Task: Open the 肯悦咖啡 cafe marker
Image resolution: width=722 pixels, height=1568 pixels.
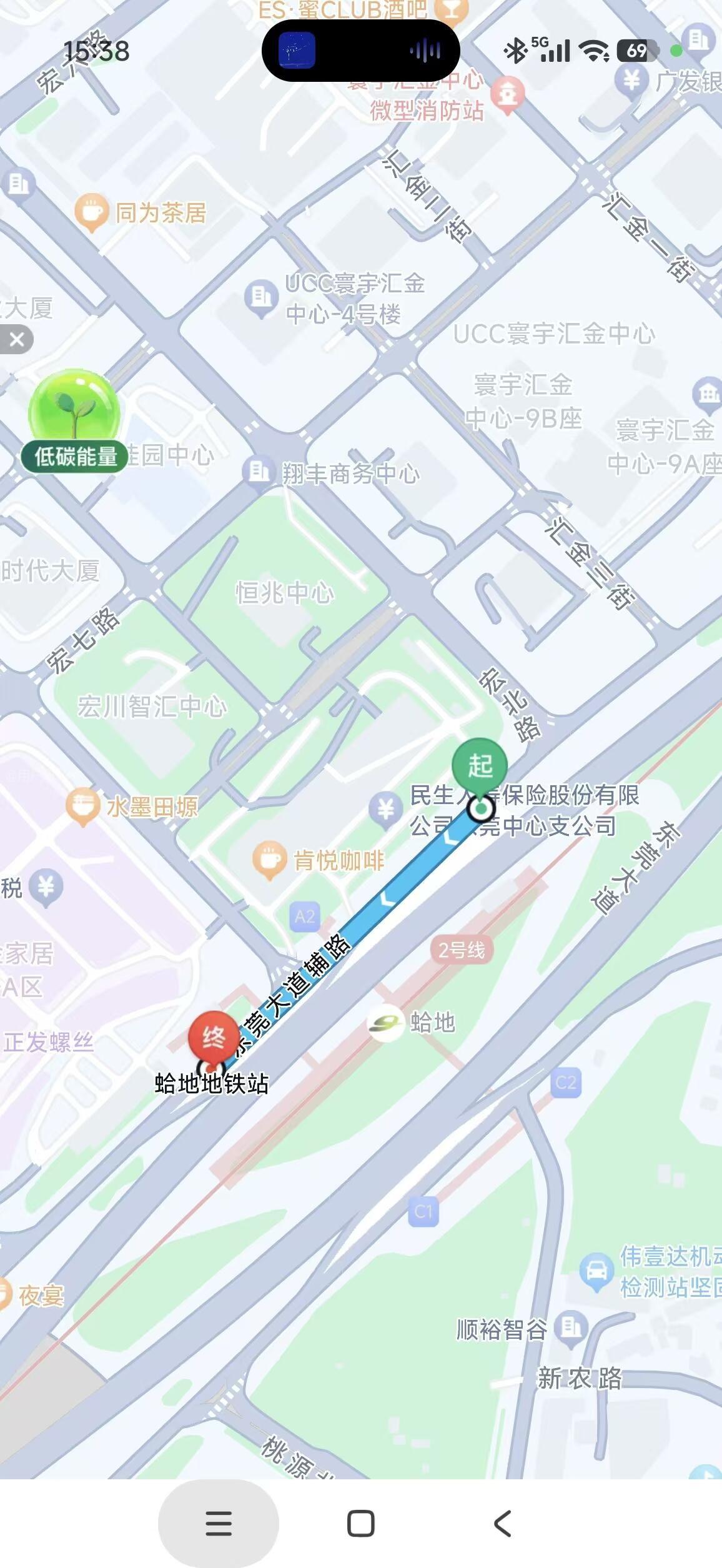Action: tap(270, 860)
